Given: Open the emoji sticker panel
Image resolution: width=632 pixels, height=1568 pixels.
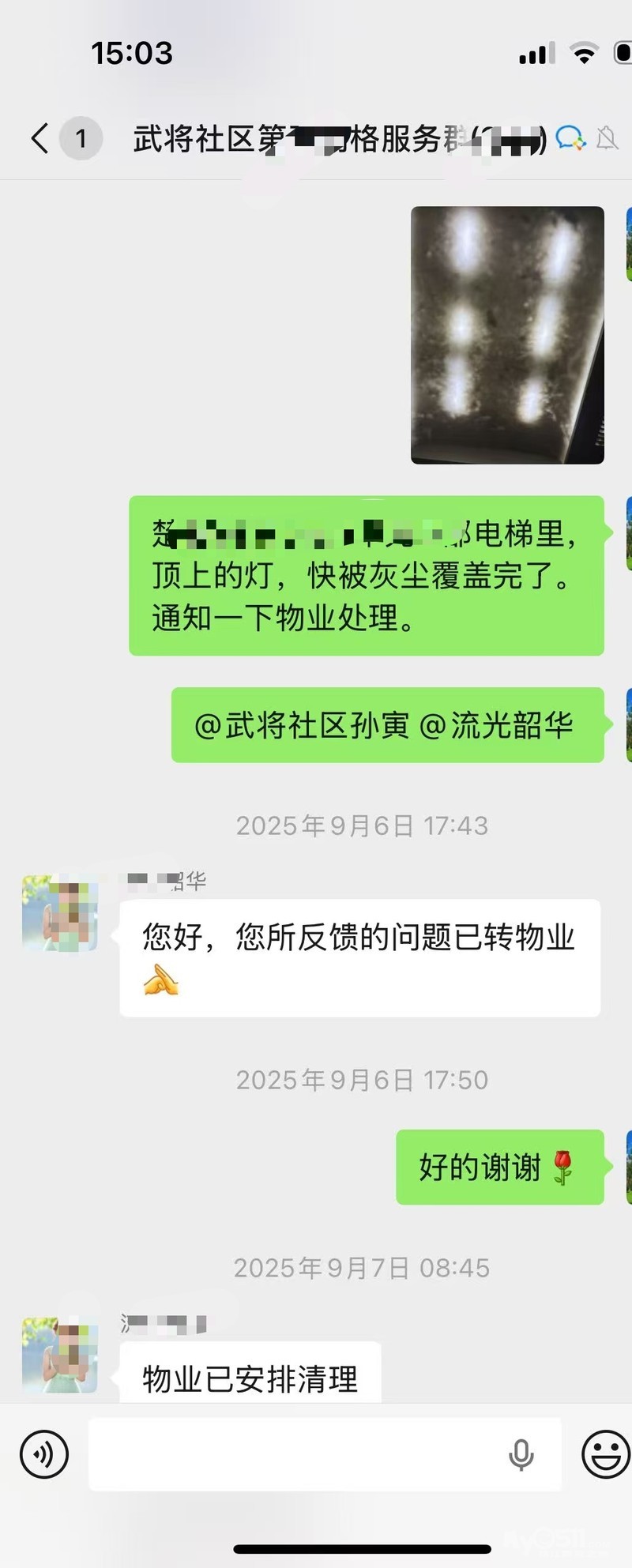Looking at the screenshot, I should [605, 1453].
